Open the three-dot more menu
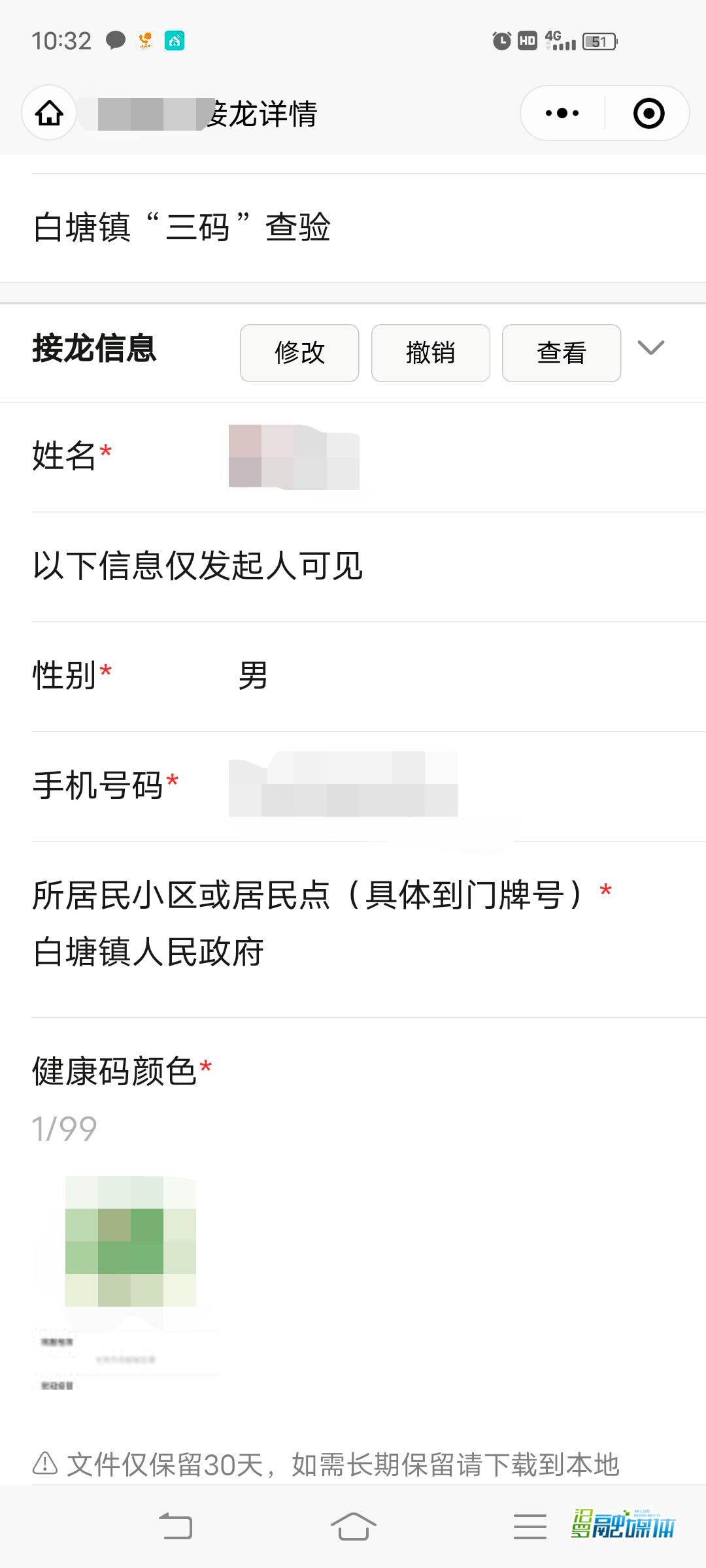The height and width of the screenshot is (1568, 706). coord(562,113)
